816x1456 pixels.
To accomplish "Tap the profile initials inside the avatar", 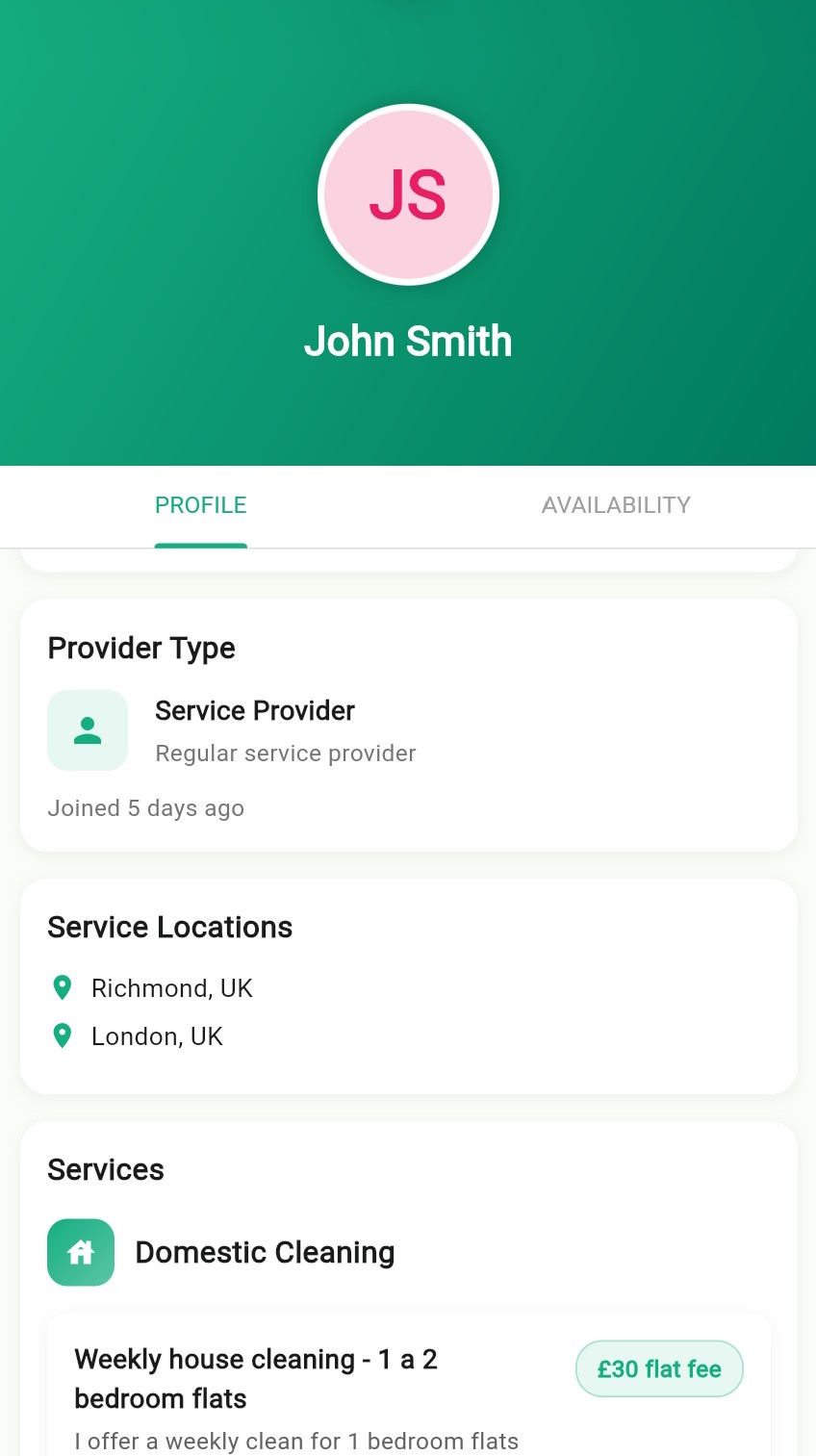I will [408, 192].
